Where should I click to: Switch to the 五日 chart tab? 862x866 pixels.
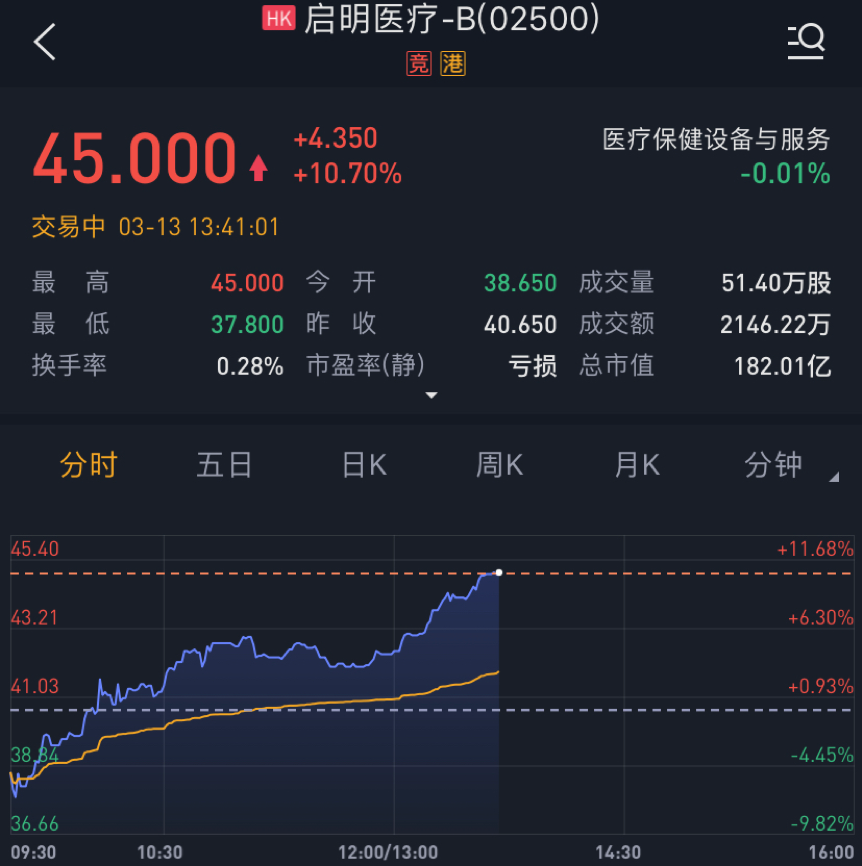coord(224,465)
